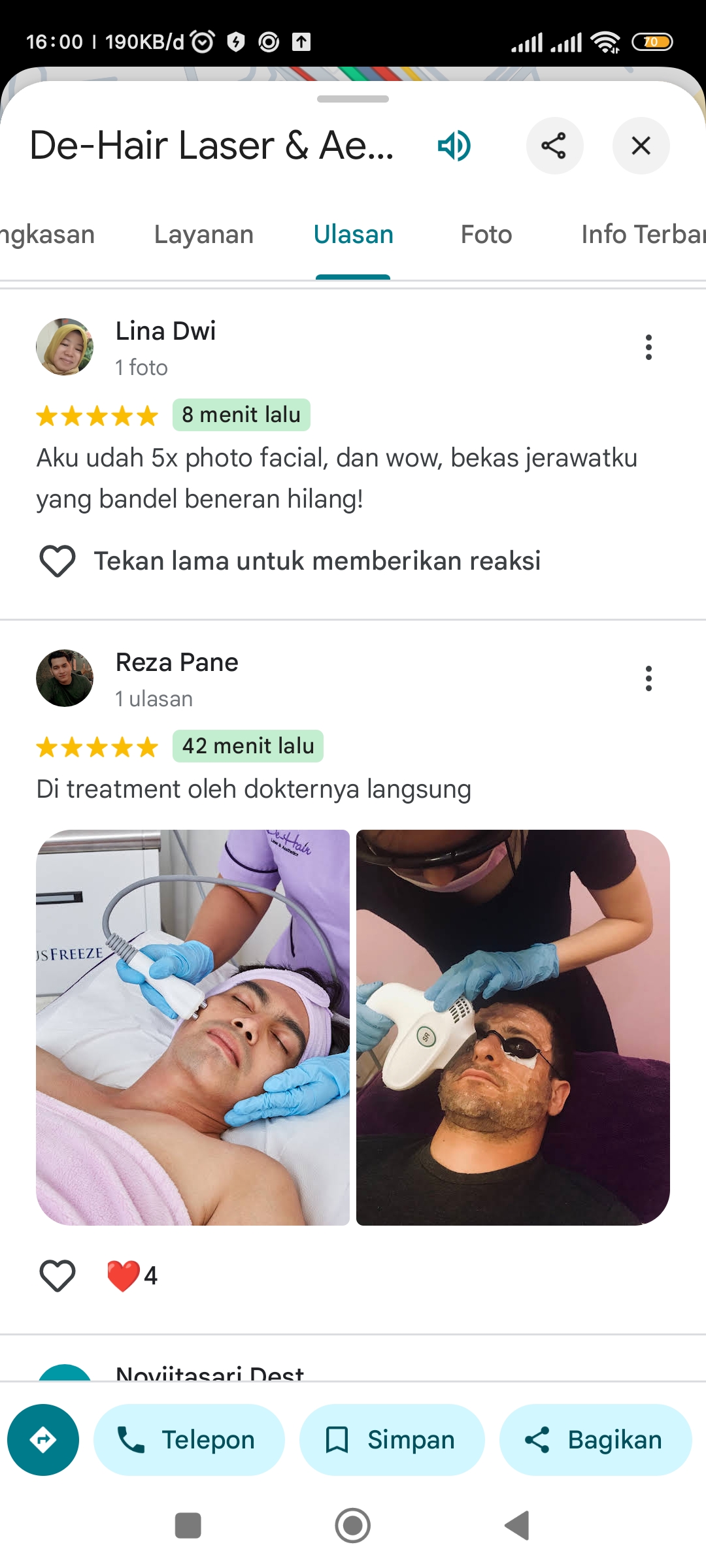Viewport: 706px width, 1568px height.
Task: Like Reza Pane's review with the heart
Action: (x=58, y=1275)
